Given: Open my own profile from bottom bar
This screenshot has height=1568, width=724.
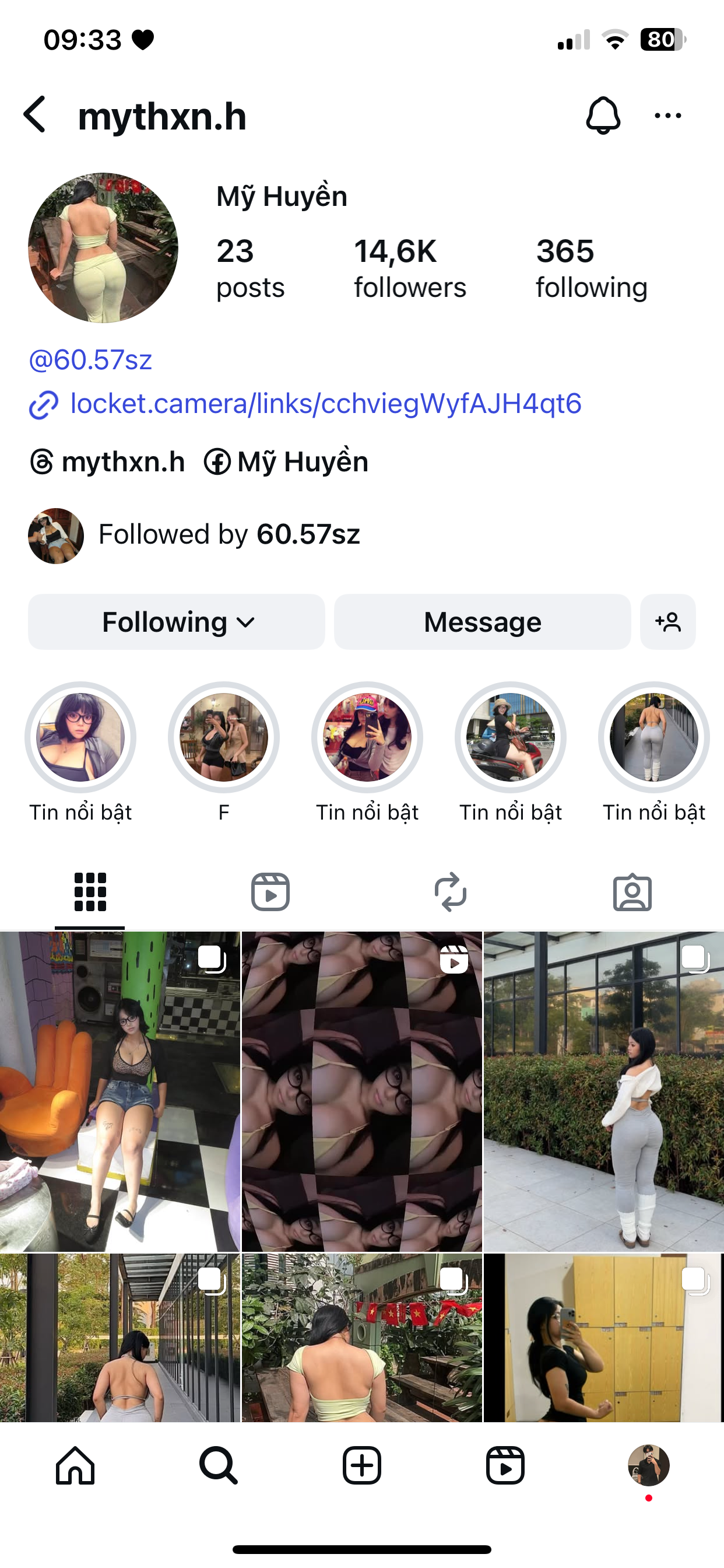Looking at the screenshot, I should (649, 1466).
